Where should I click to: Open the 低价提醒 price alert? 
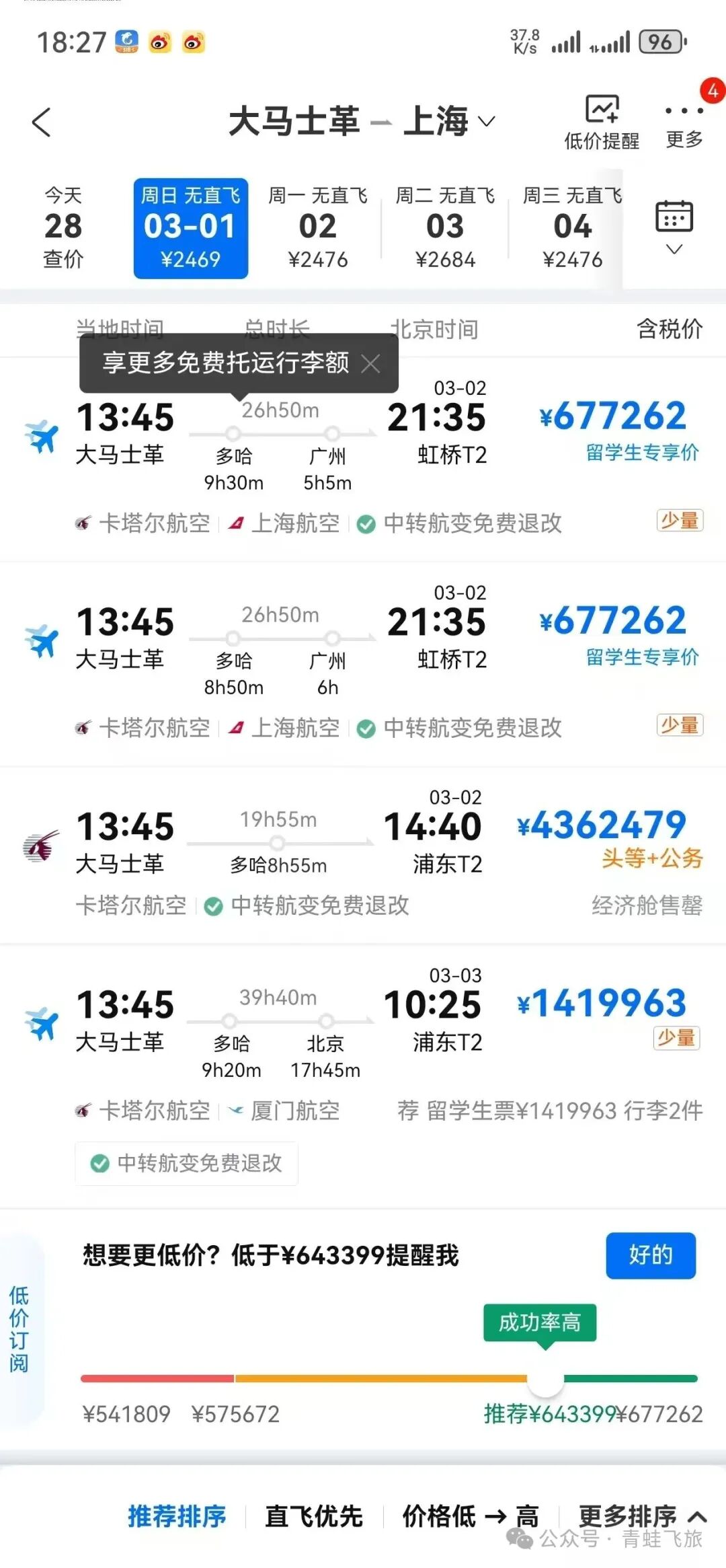(602, 122)
